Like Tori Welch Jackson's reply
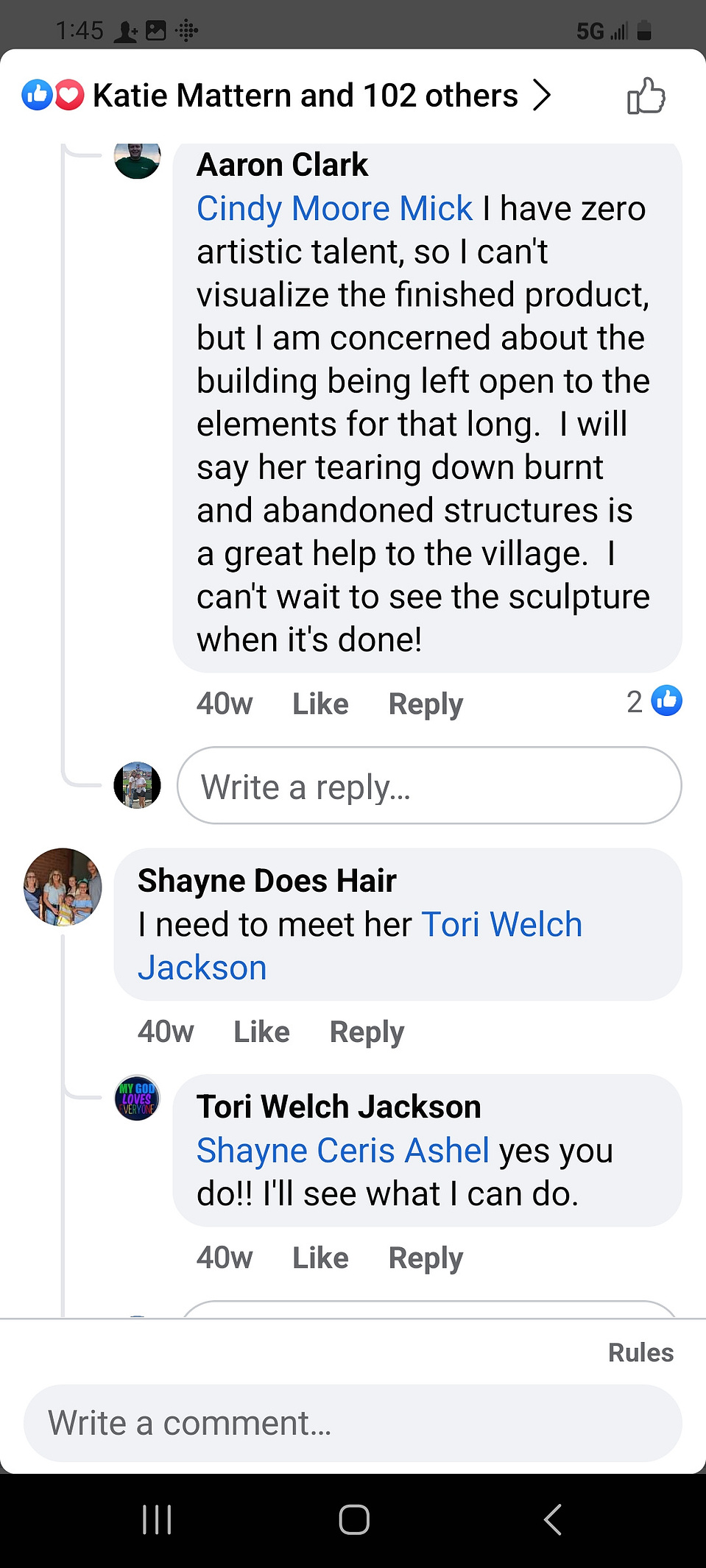The height and width of the screenshot is (1568, 706). point(320,1258)
